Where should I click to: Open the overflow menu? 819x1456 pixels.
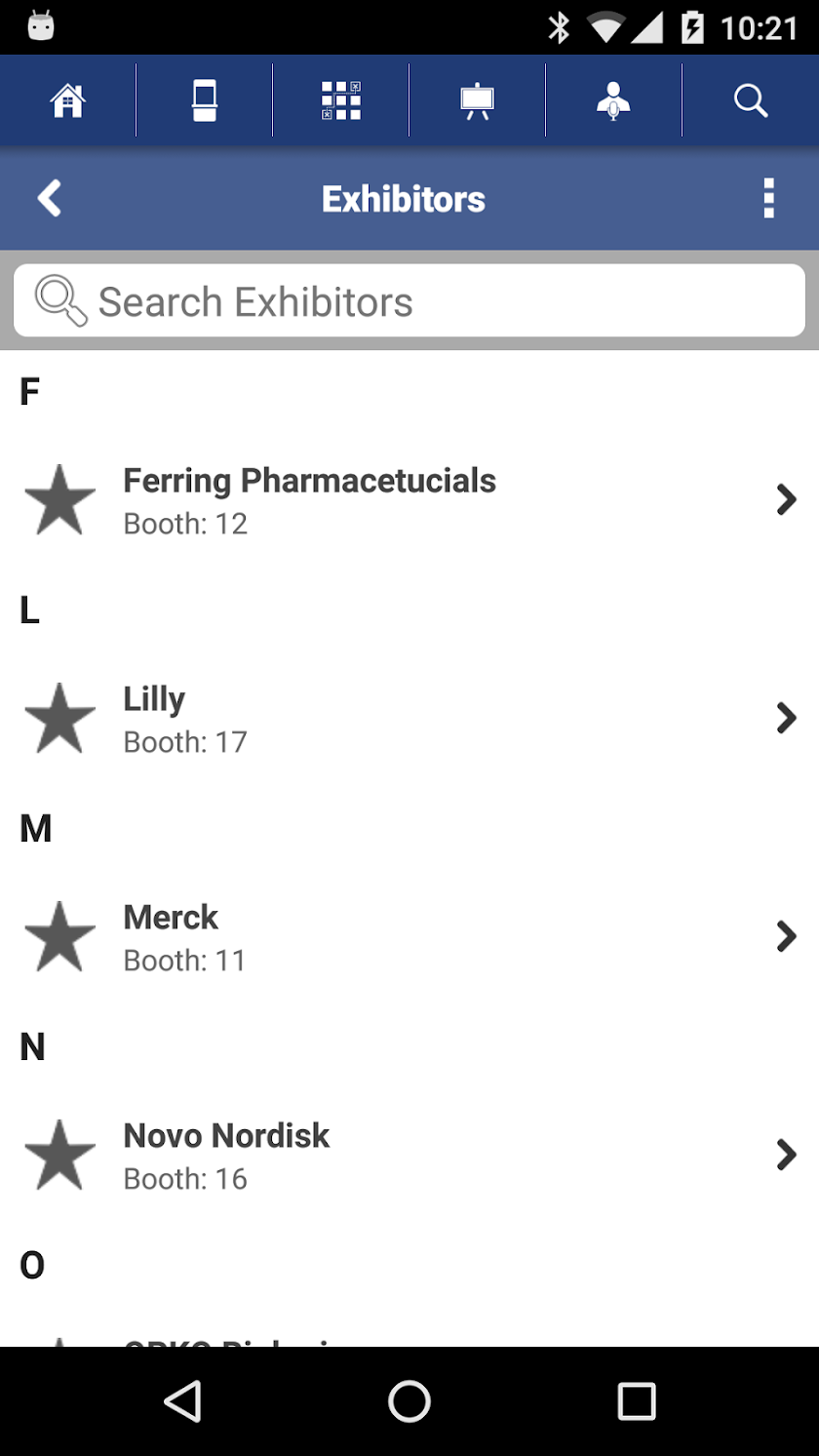click(x=768, y=199)
